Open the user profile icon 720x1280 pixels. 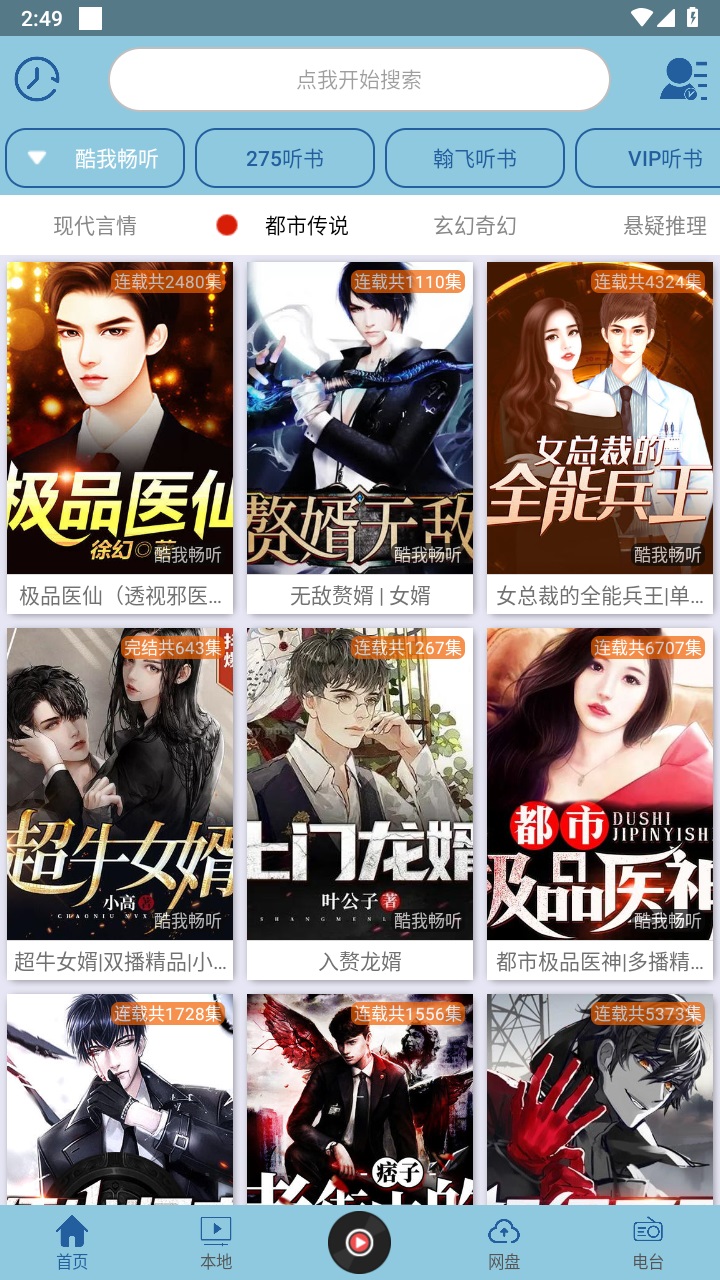click(x=684, y=78)
